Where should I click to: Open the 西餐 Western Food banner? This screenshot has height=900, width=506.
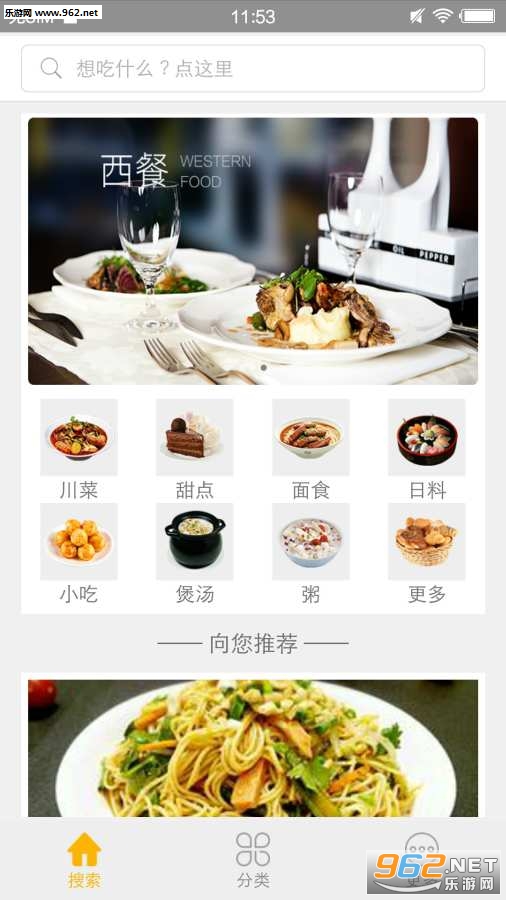pyautogui.click(x=253, y=251)
